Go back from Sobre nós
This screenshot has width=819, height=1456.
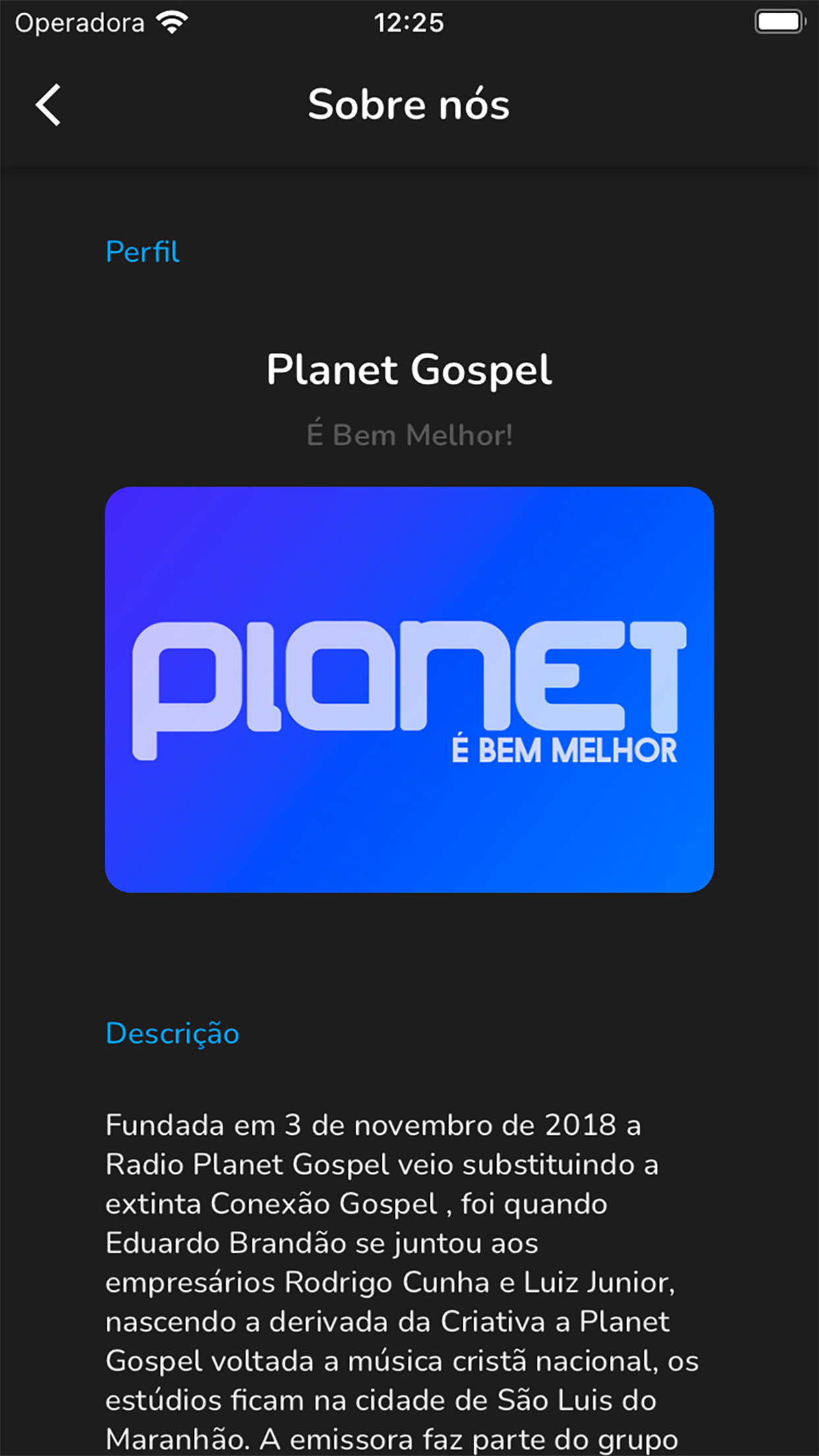48,104
